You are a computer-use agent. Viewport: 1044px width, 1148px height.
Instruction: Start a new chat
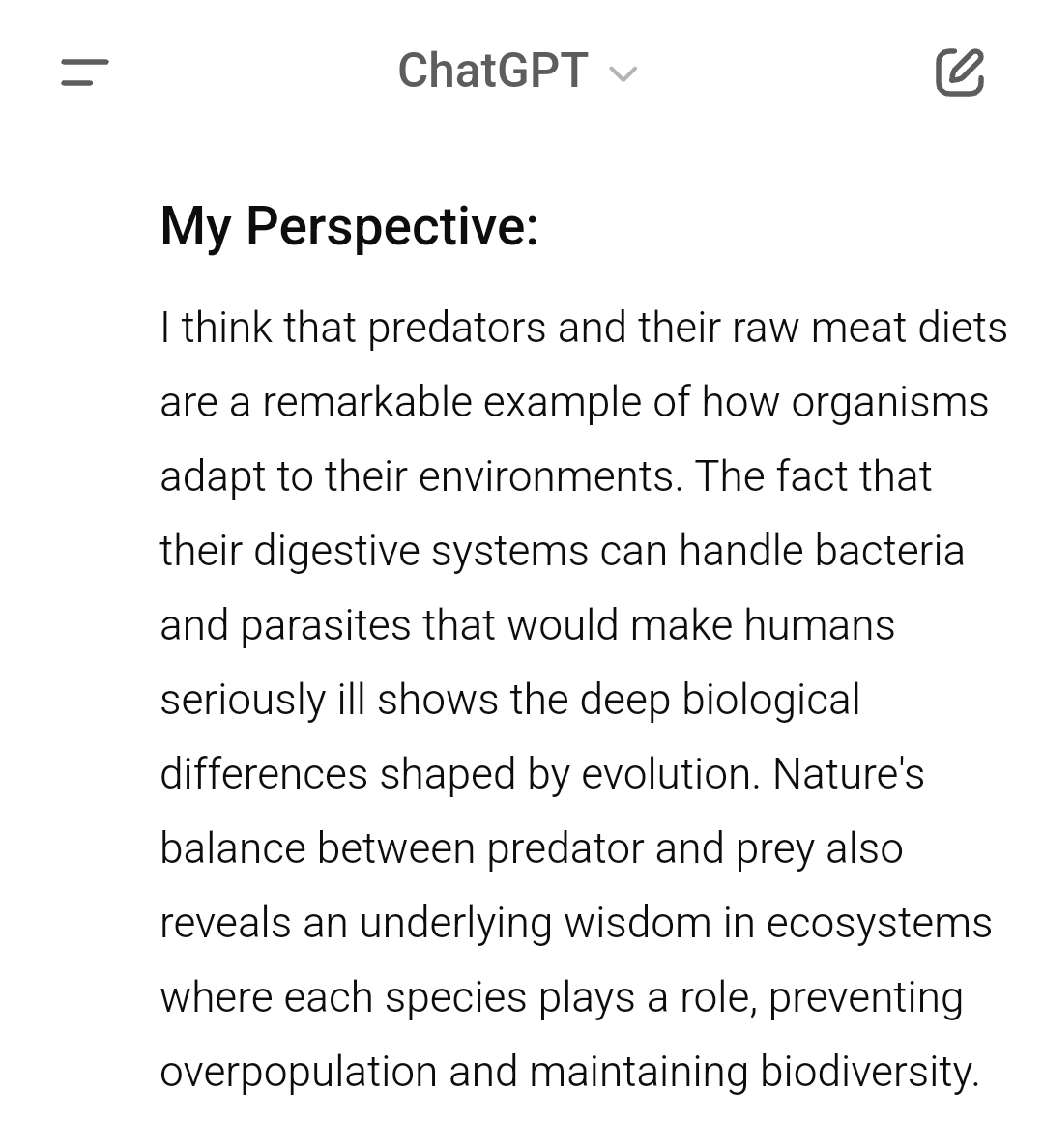point(959,72)
